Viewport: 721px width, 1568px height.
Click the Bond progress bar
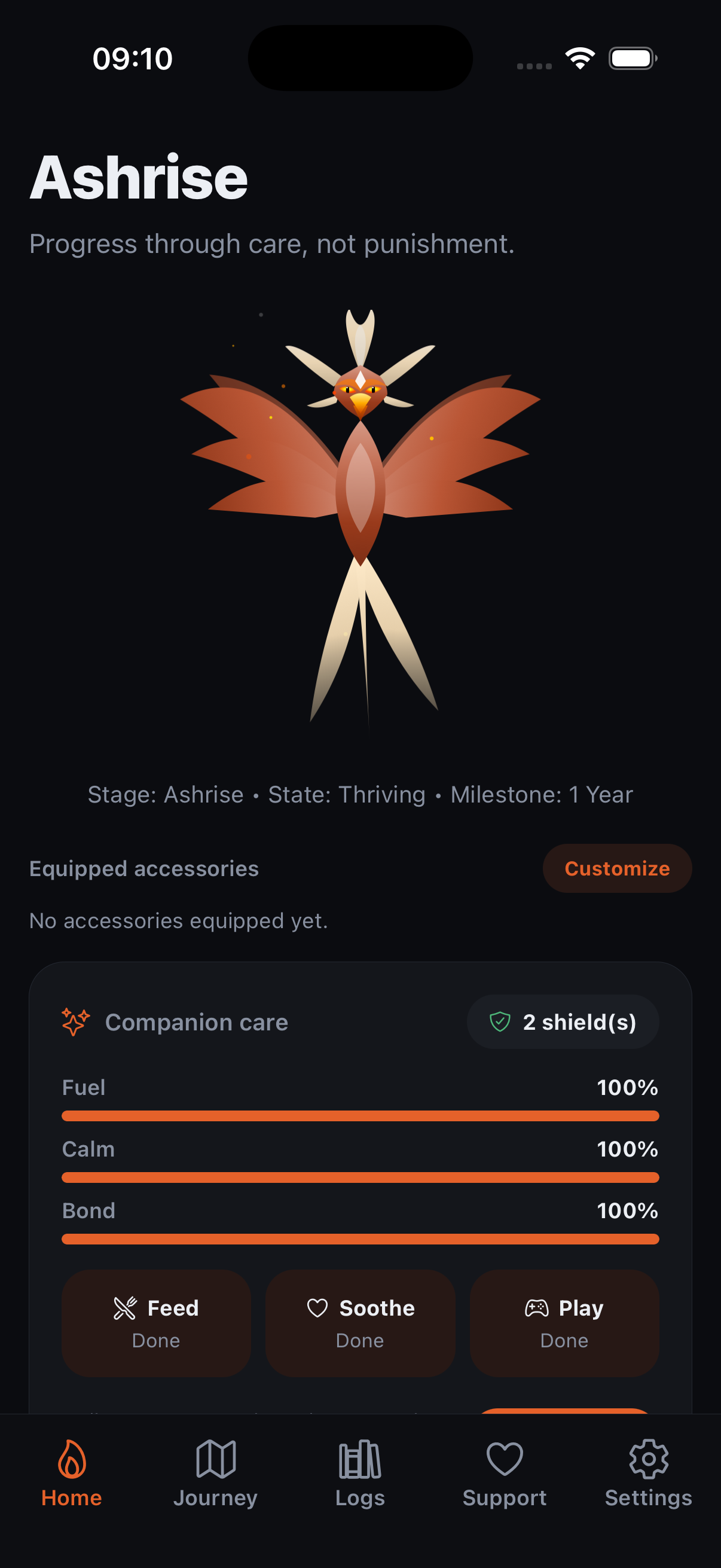pyautogui.click(x=360, y=1238)
